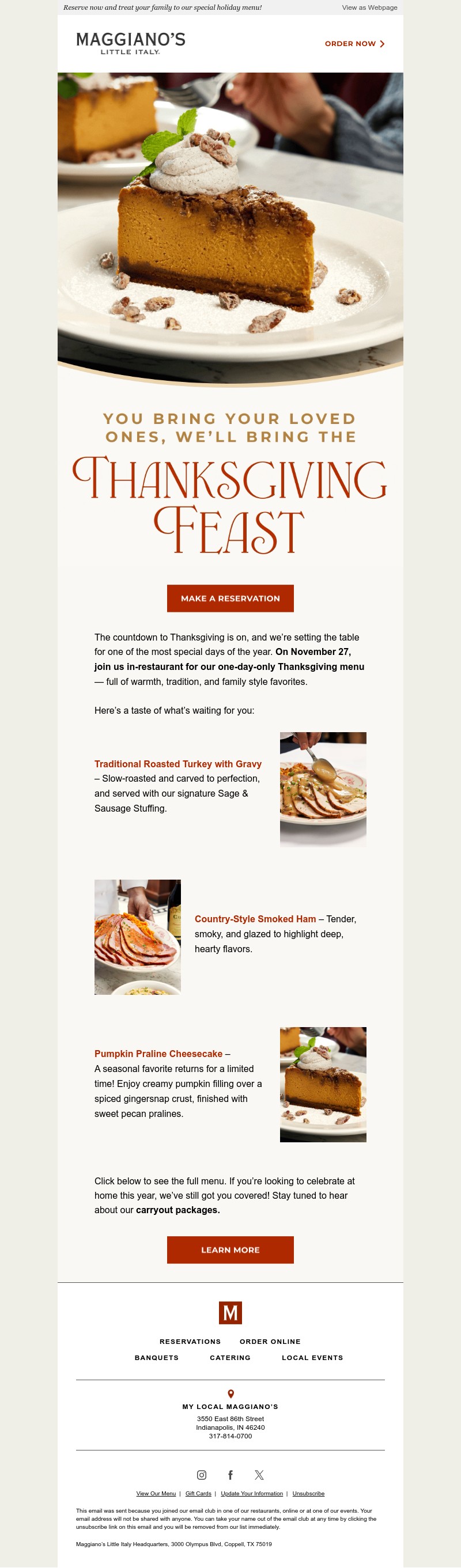The width and height of the screenshot is (461, 1568).
Task: Tap the Make a Reservation button
Action: pyautogui.click(x=230, y=599)
